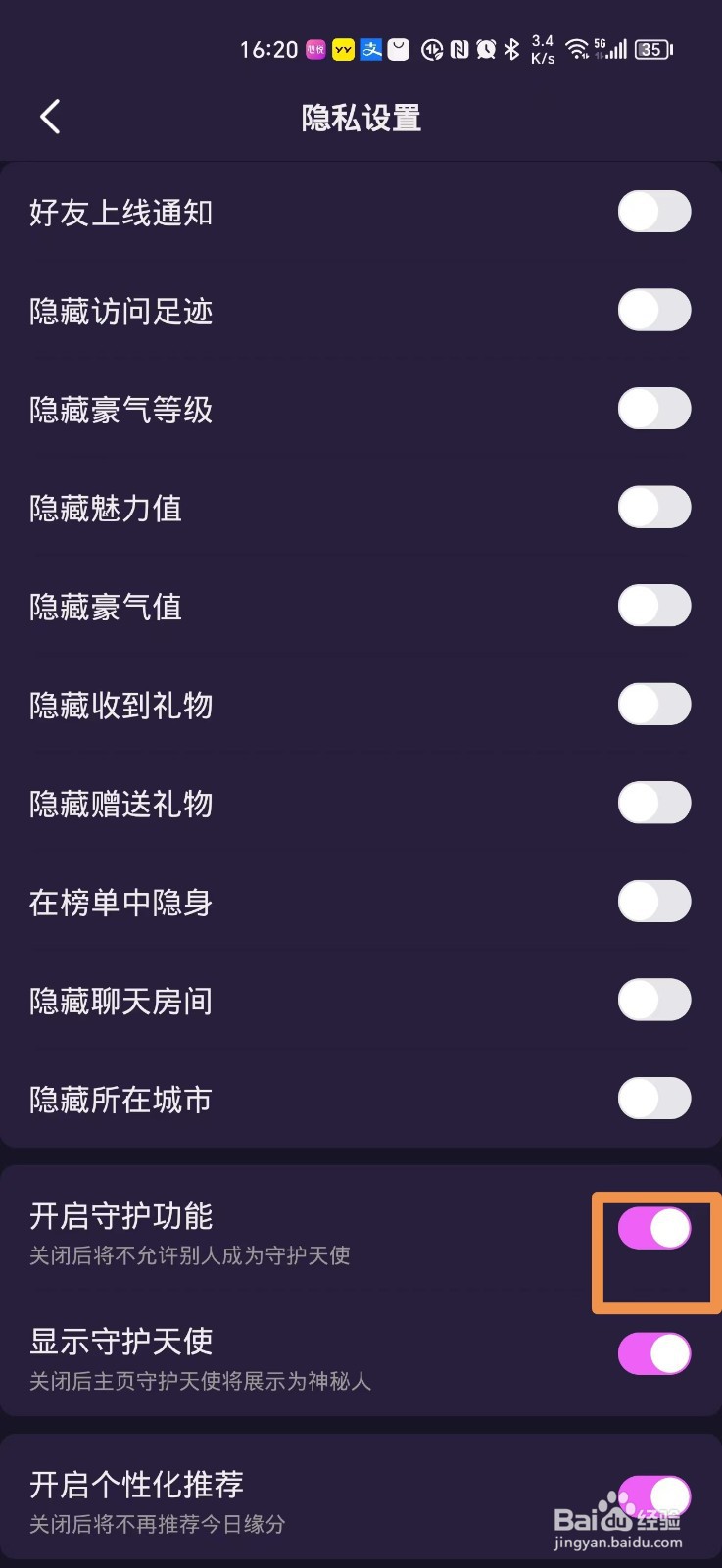This screenshot has height=1568, width=722.
Task: Tap the NFC icon in the status bar
Action: pos(458,49)
